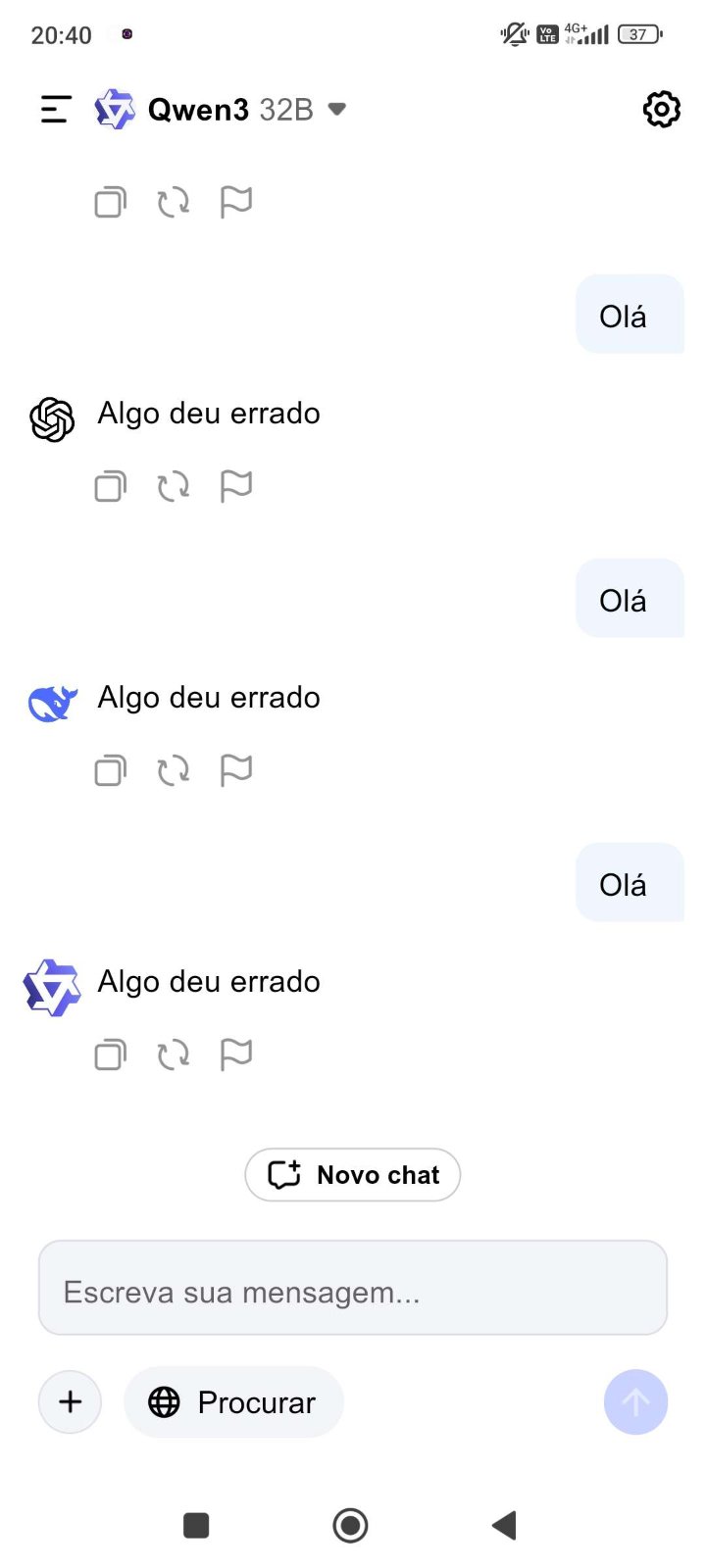Regenerate the ChatGPT response
Image resolution: width=706 pixels, height=1568 pixels.
pos(174,486)
